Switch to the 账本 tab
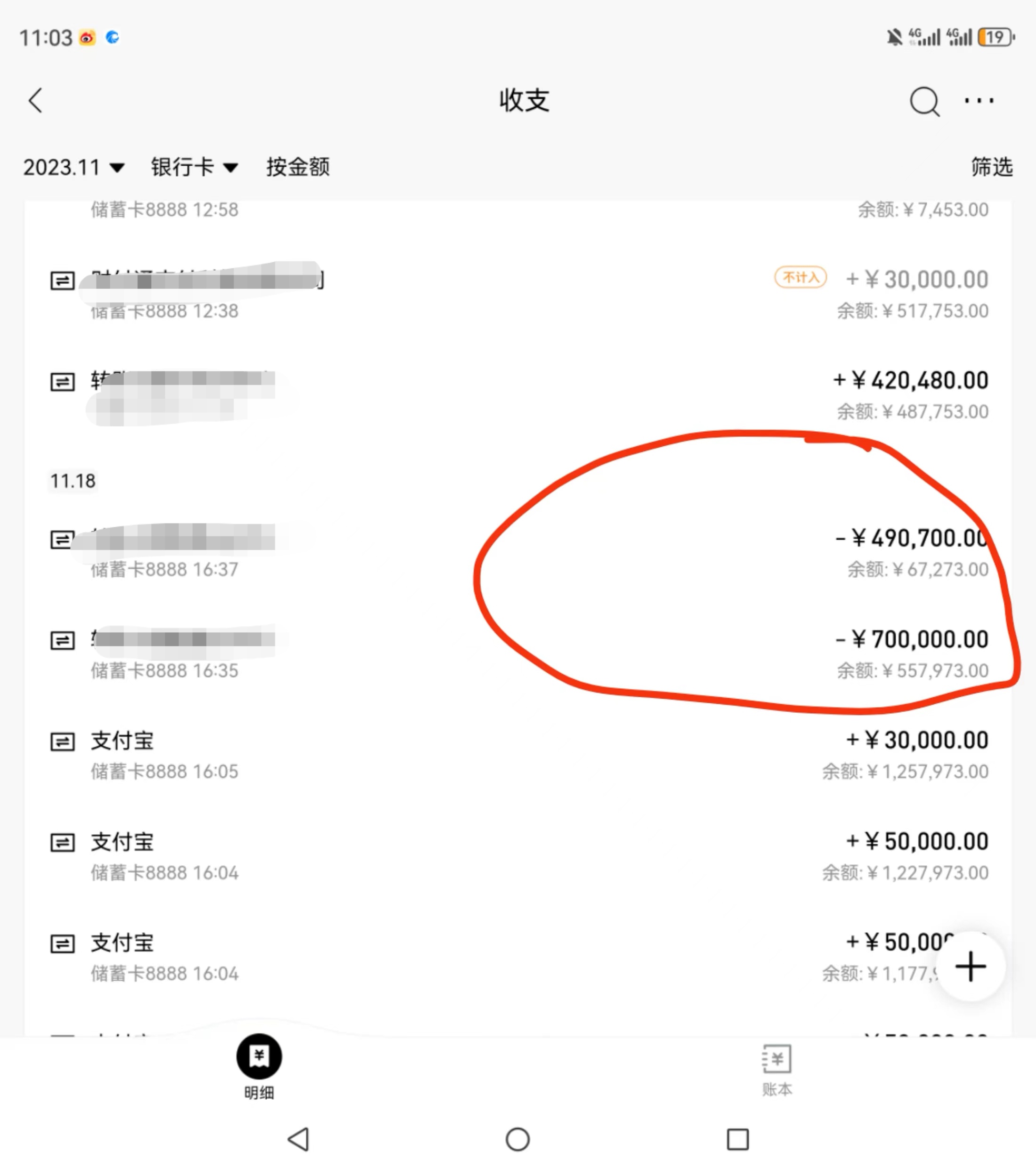The height and width of the screenshot is (1168, 1036). [777, 1070]
